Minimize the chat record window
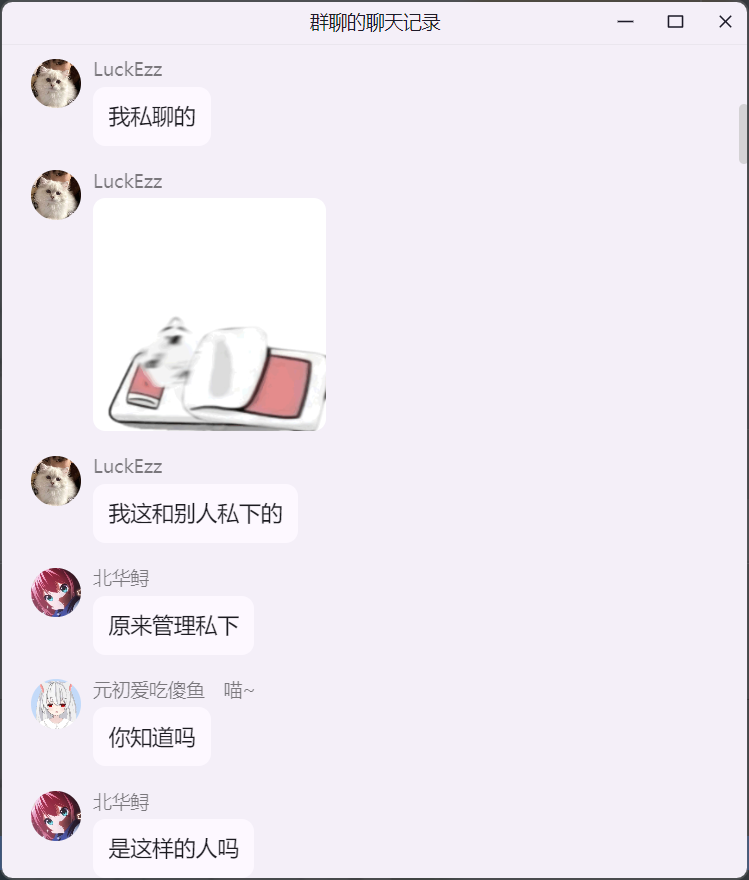749x880 pixels. pyautogui.click(x=626, y=22)
